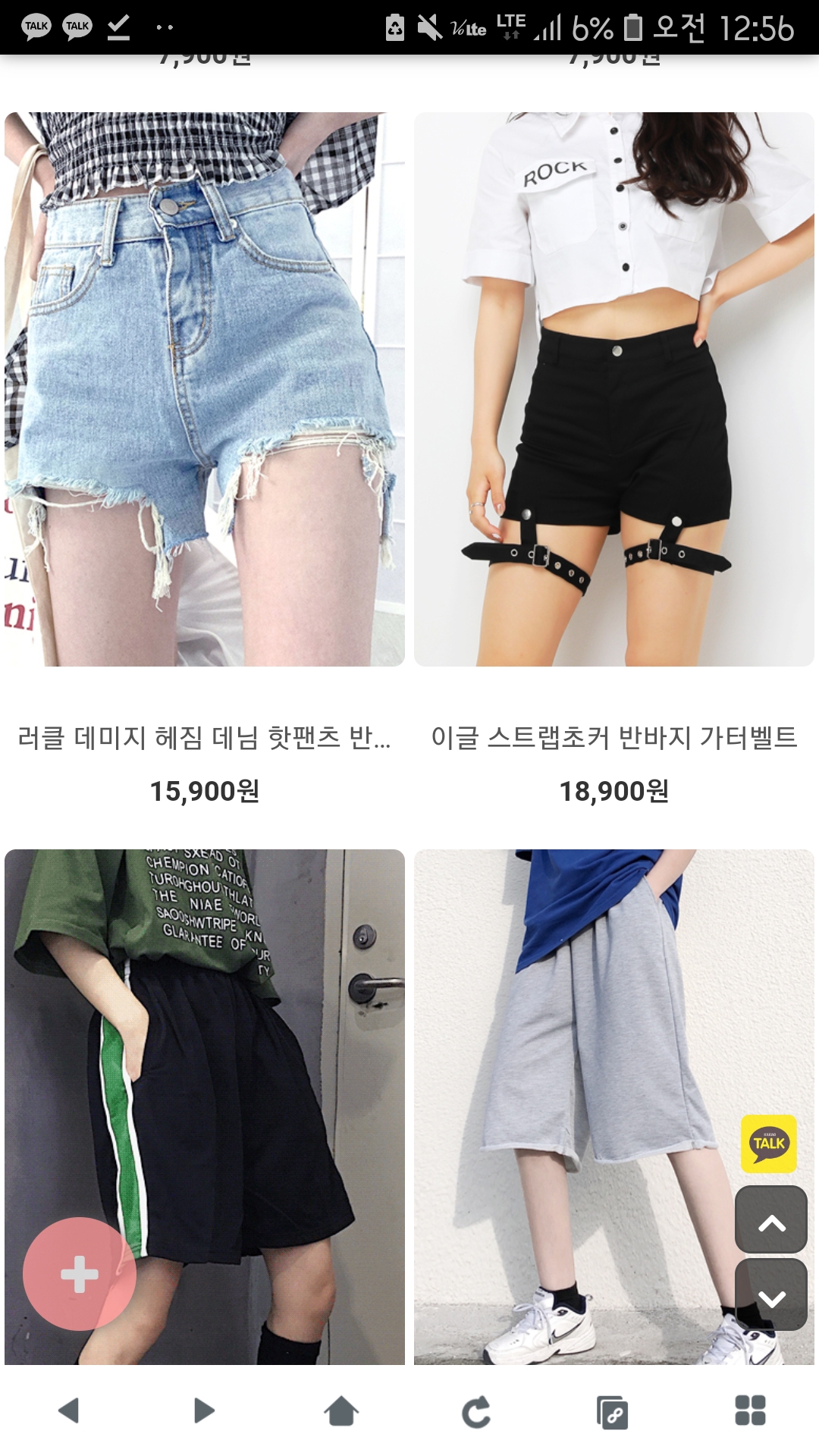The height and width of the screenshot is (1456, 819).
Task: Open the black garter belt shorts product
Action: pos(614,389)
